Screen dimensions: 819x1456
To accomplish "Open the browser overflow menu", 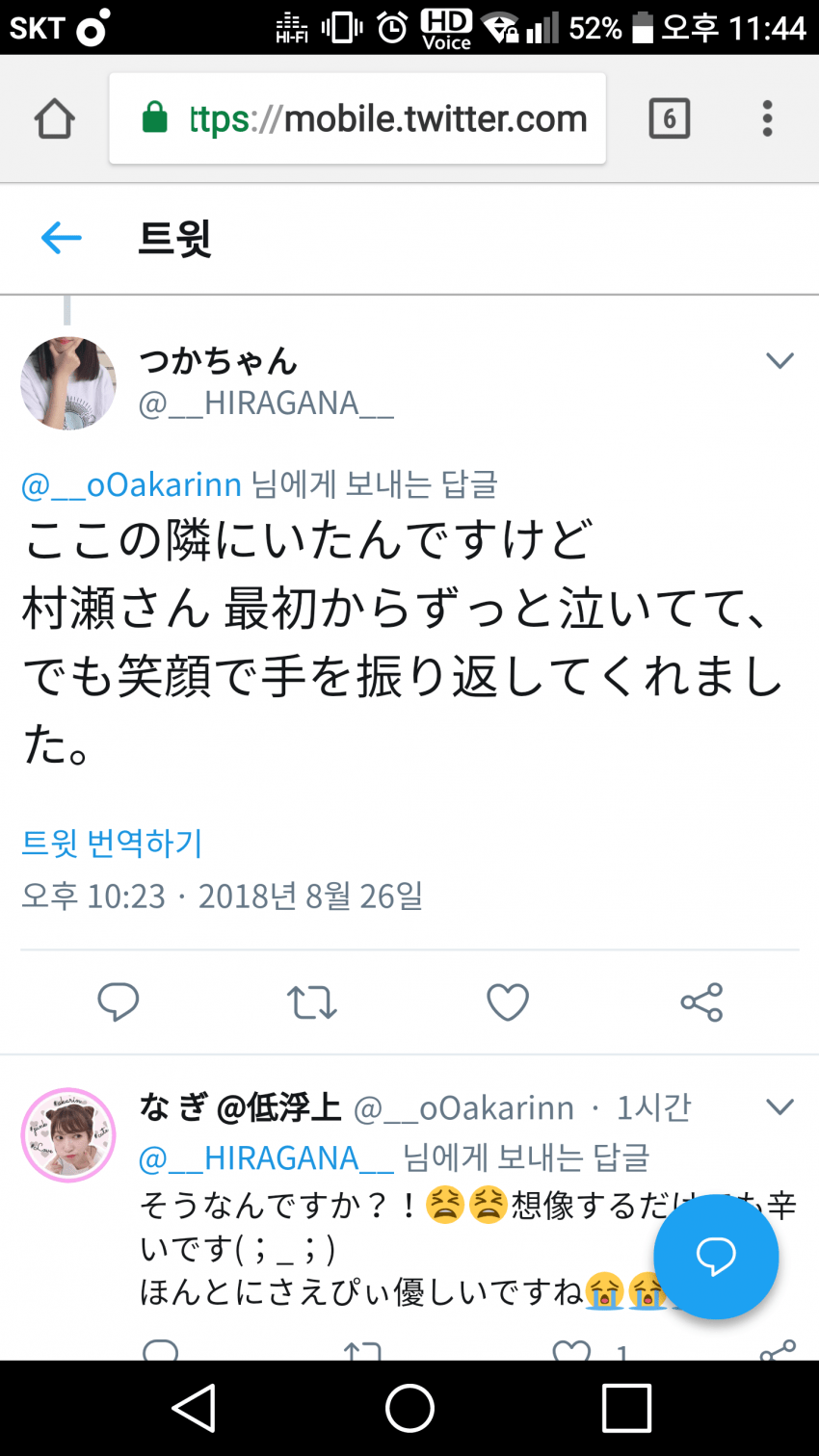I will tap(767, 119).
